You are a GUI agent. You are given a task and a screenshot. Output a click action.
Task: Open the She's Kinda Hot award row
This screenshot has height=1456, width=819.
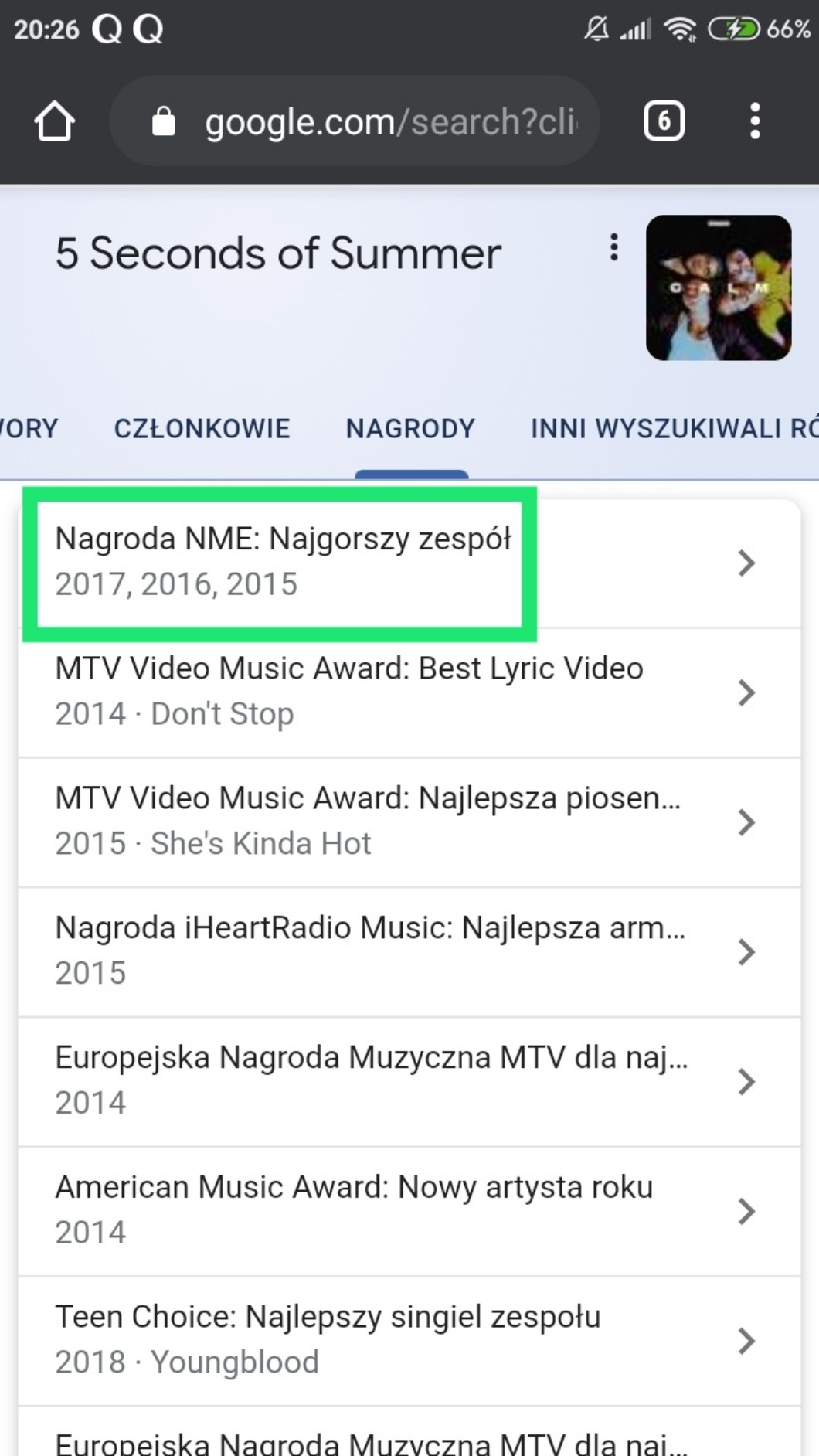[x=386, y=822]
